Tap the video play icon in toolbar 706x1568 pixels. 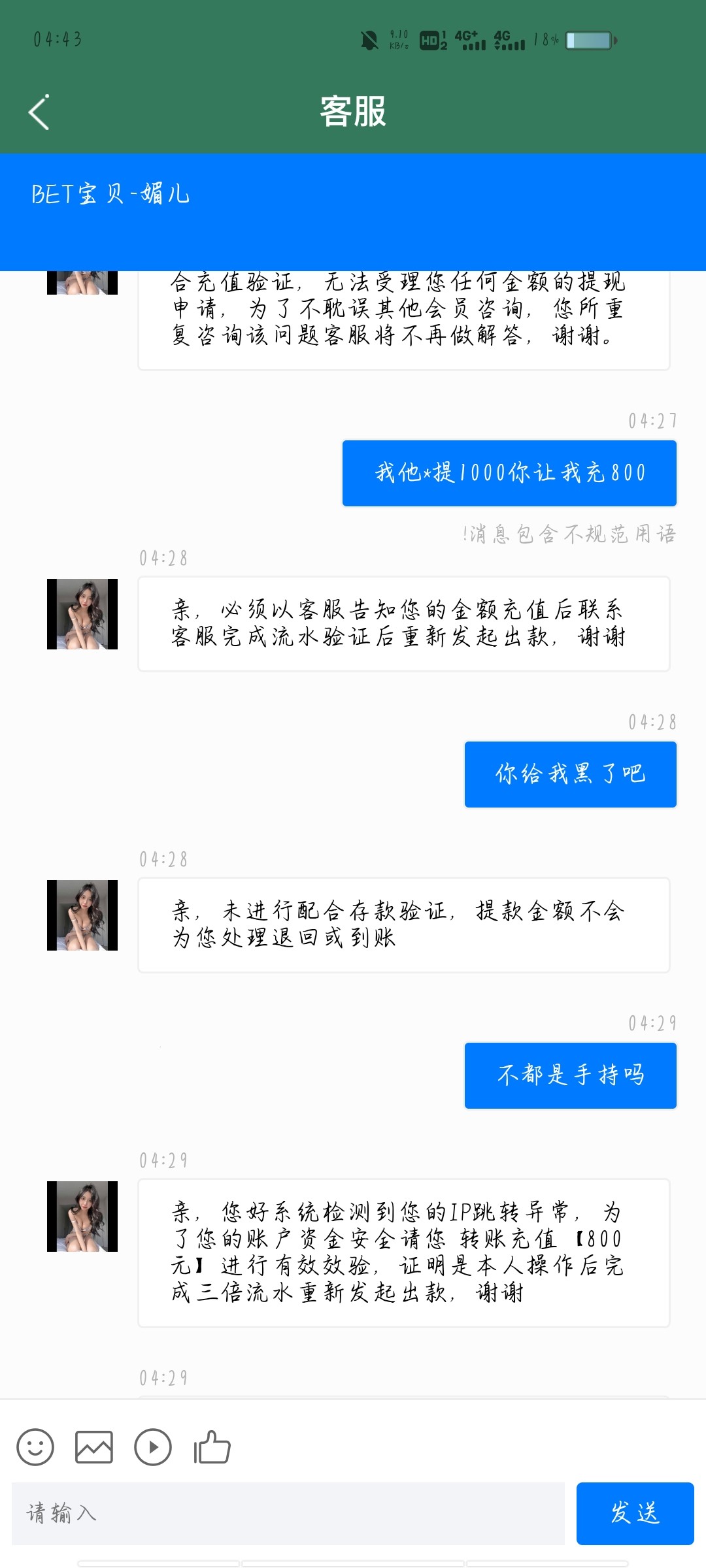[x=153, y=1447]
